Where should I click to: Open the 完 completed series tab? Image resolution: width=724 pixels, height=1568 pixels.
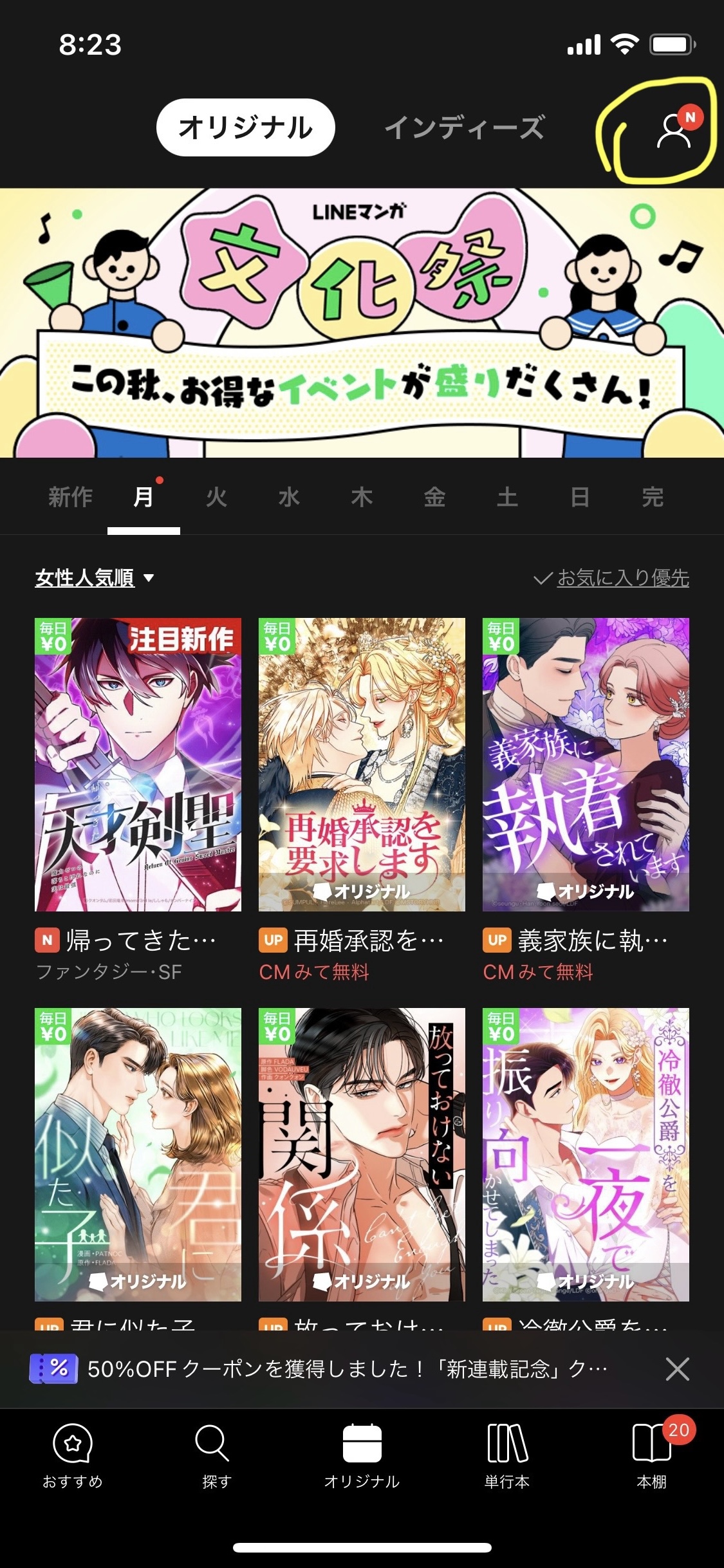tap(652, 497)
